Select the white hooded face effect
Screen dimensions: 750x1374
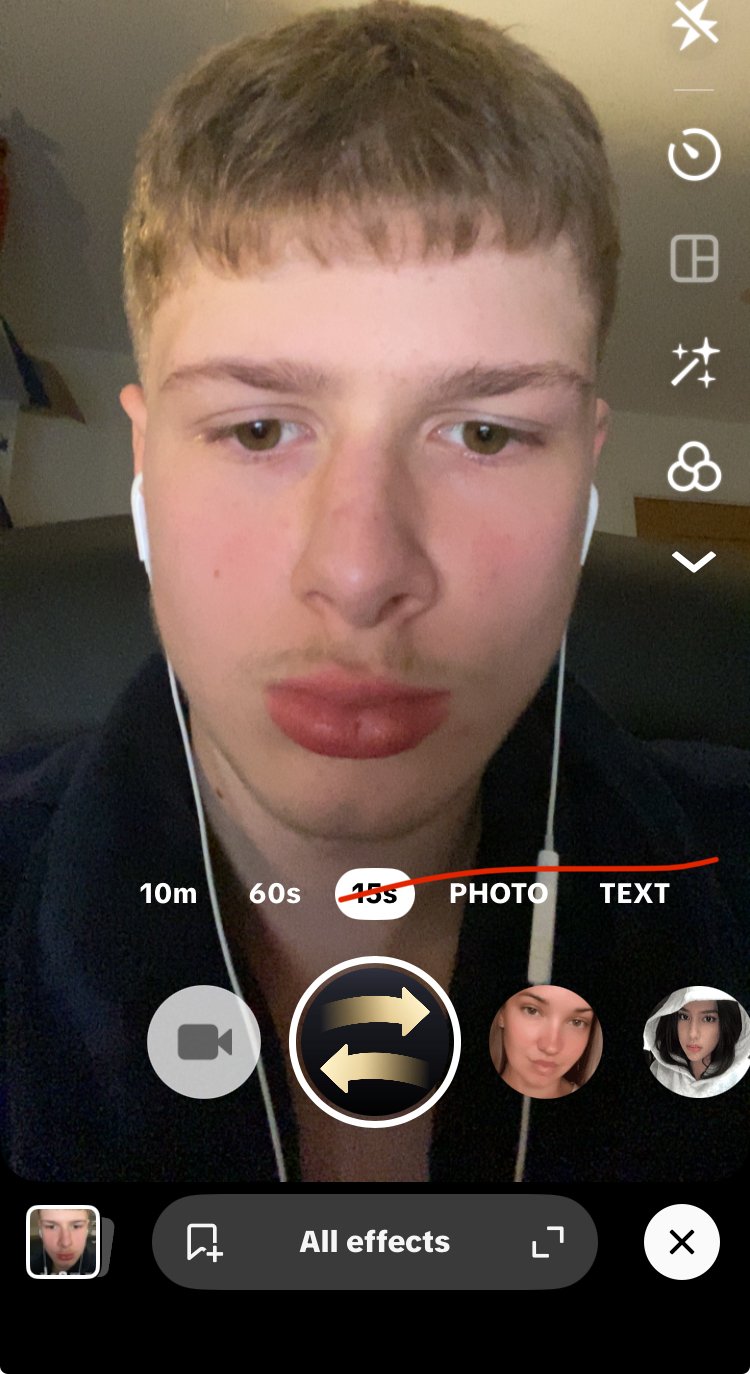(x=697, y=1042)
